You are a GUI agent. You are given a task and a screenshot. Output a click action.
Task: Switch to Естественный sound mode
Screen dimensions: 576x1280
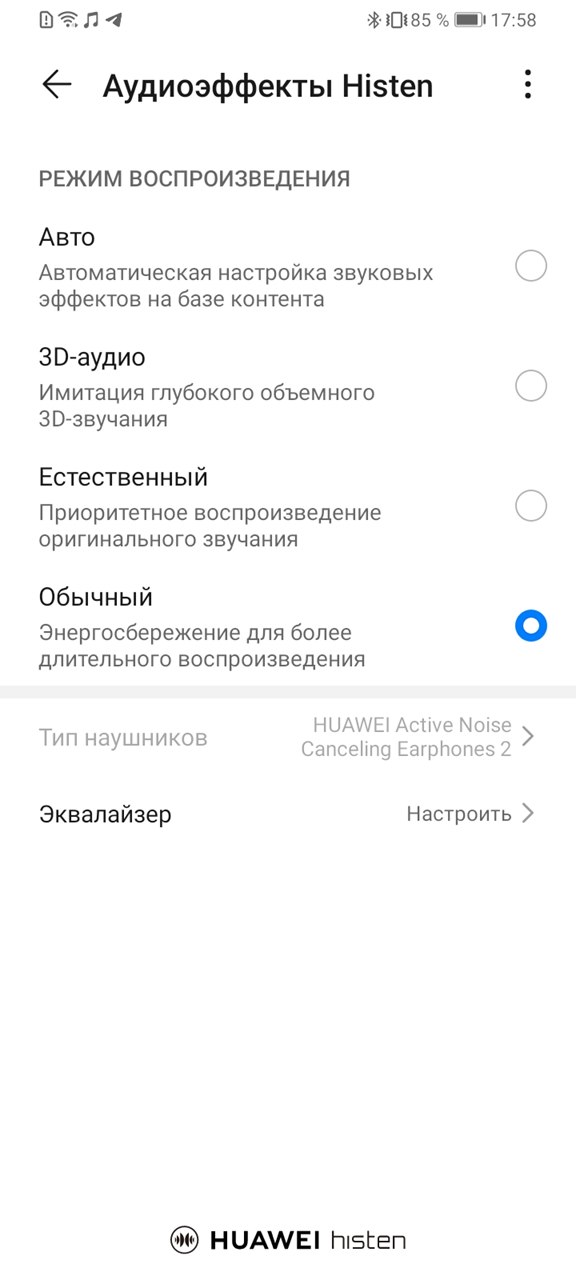288,506
